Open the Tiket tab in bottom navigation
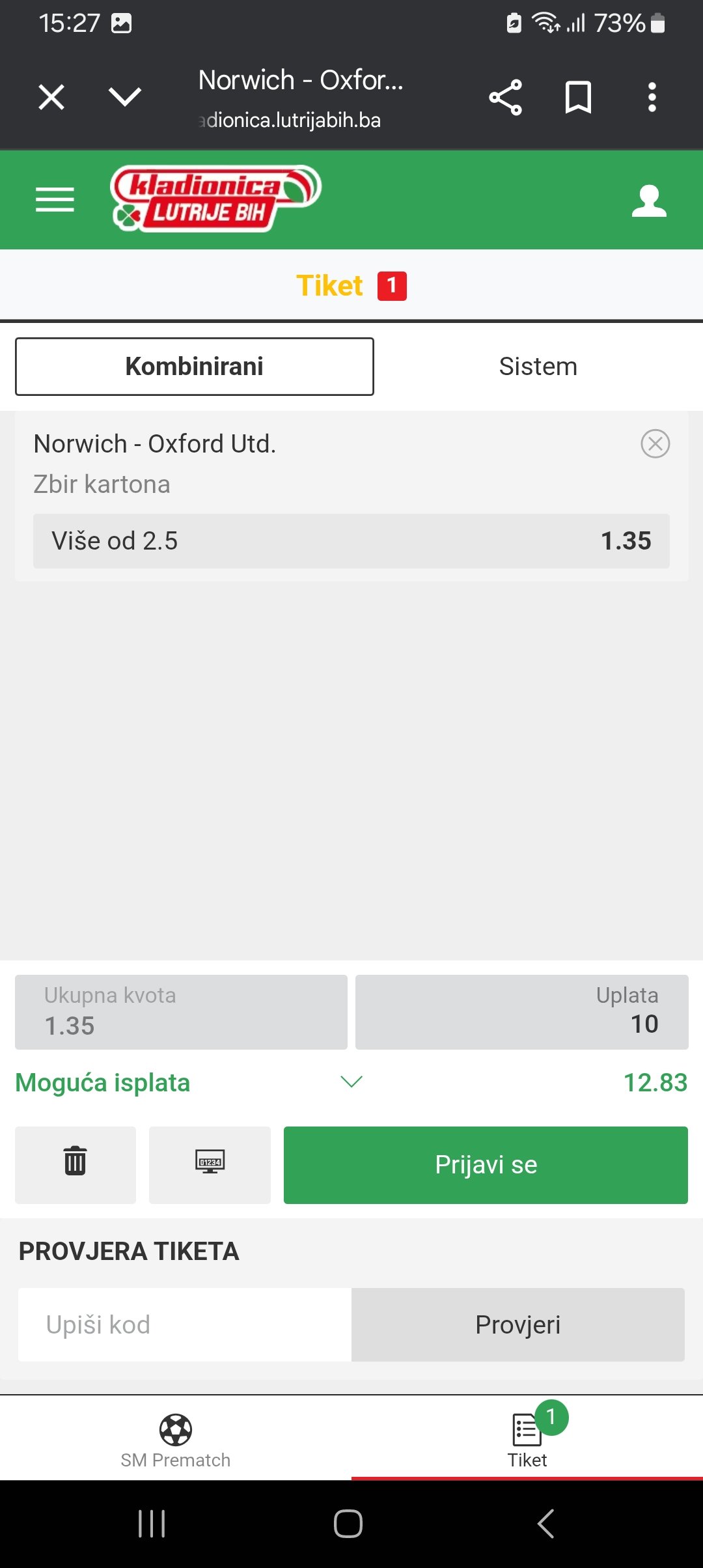The width and height of the screenshot is (703, 1568). [x=527, y=1440]
